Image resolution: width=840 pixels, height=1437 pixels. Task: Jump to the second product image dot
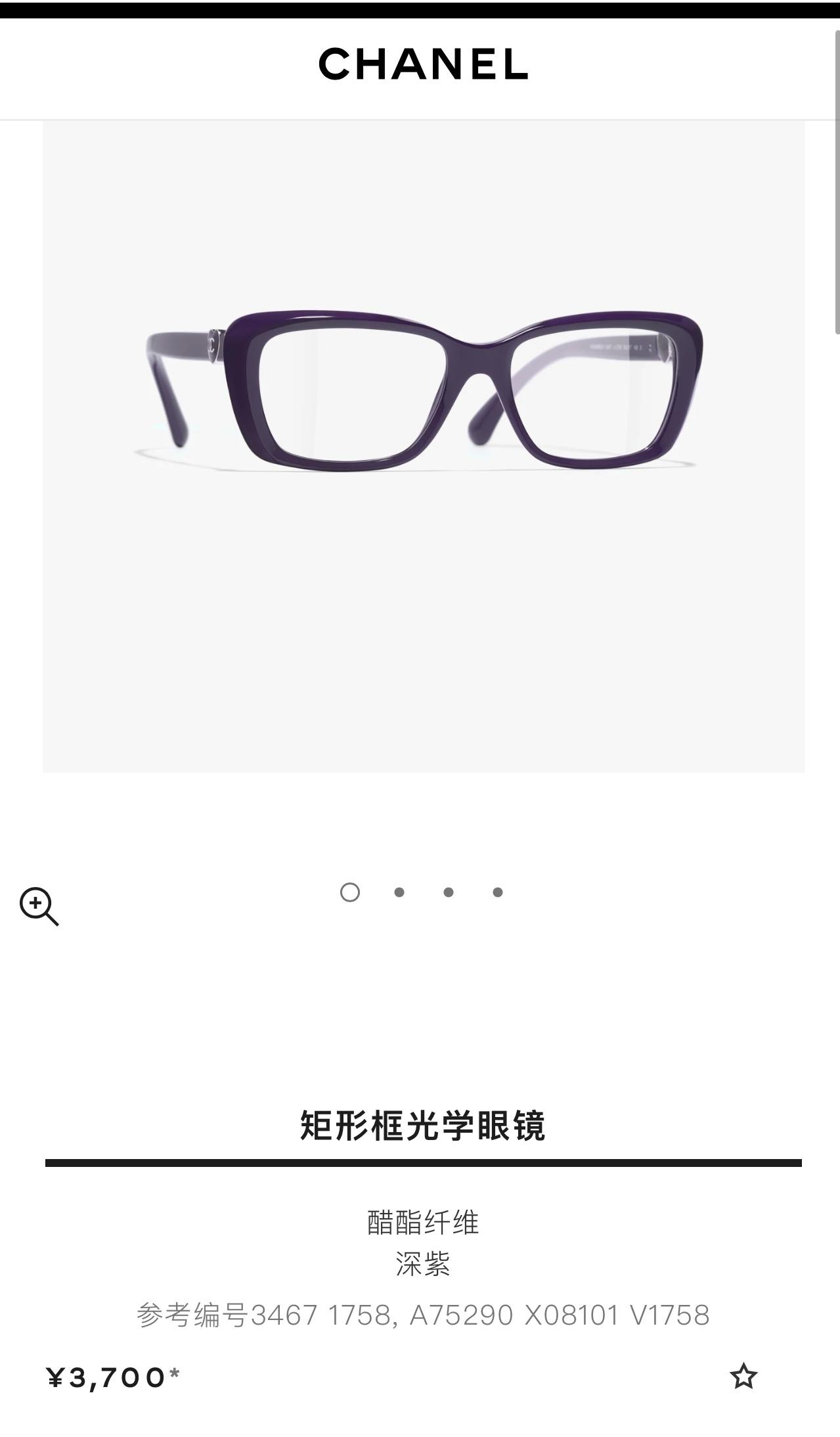tap(399, 892)
